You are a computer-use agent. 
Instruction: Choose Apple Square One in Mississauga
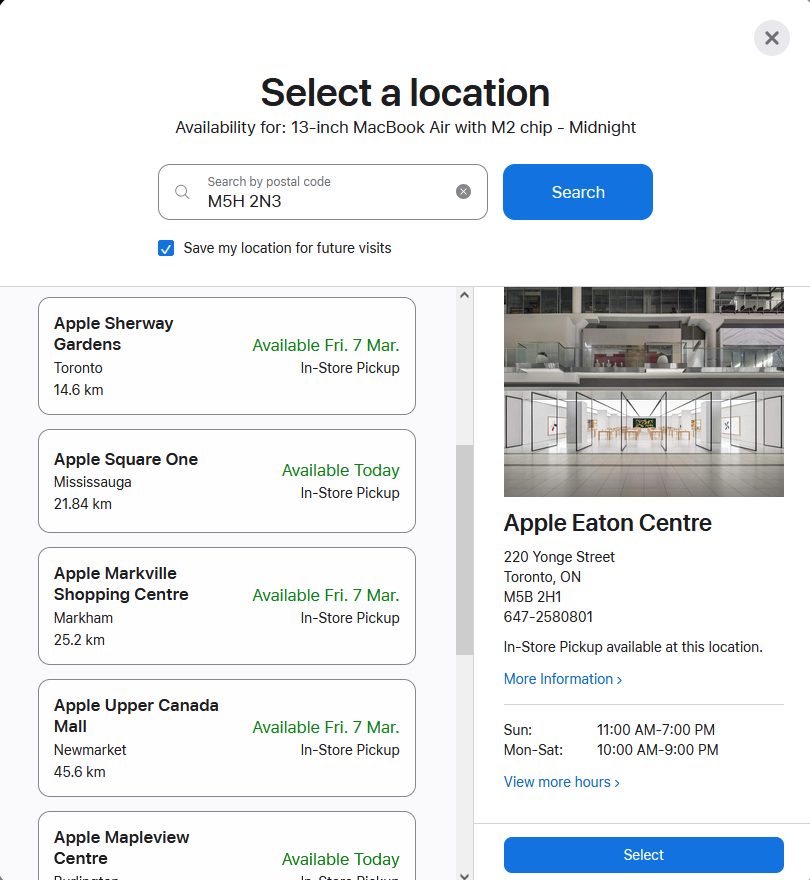pos(227,481)
